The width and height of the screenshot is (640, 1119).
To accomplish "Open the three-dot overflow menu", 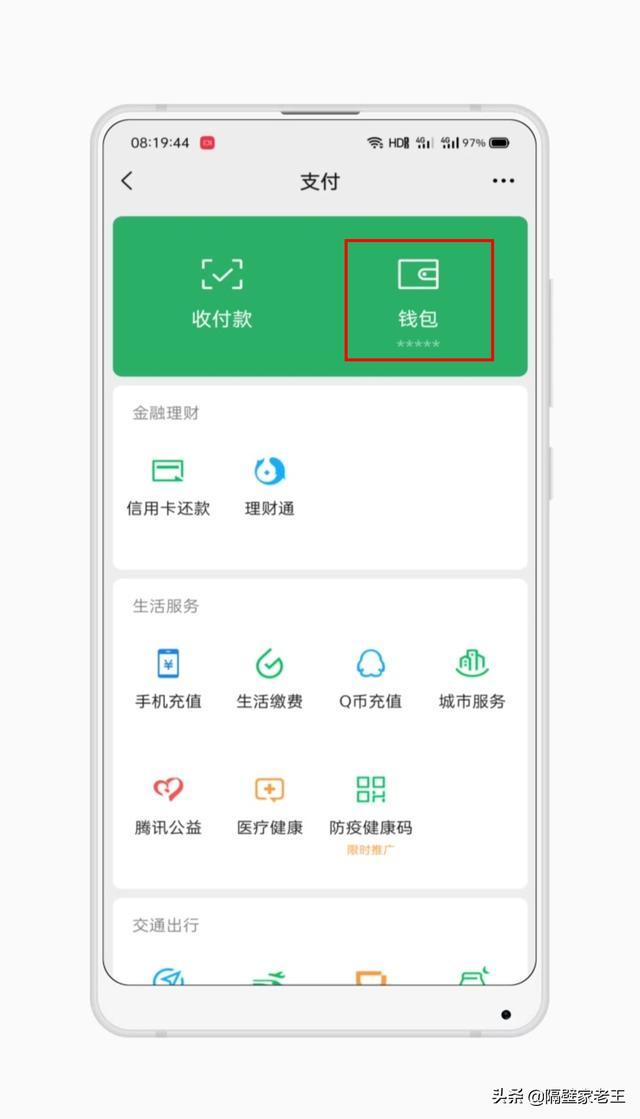I will (x=503, y=181).
